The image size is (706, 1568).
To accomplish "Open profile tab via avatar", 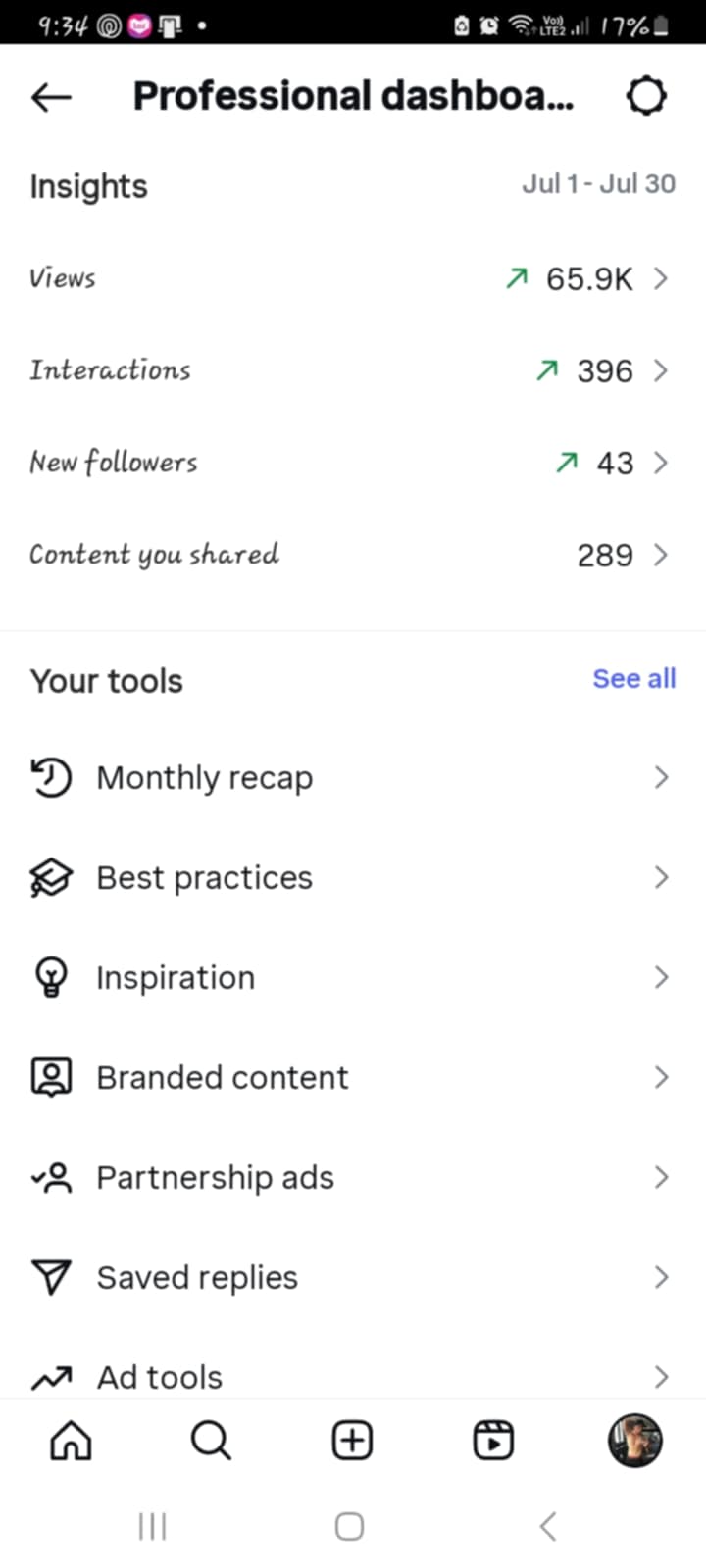I will click(634, 1441).
